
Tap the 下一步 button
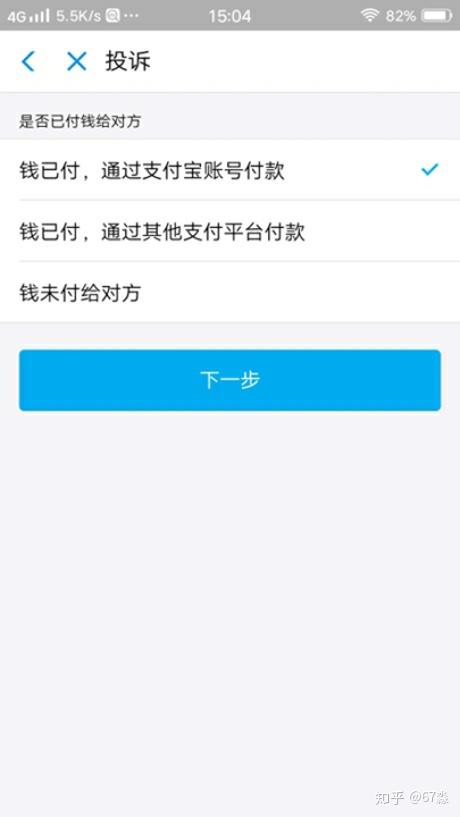coord(230,380)
